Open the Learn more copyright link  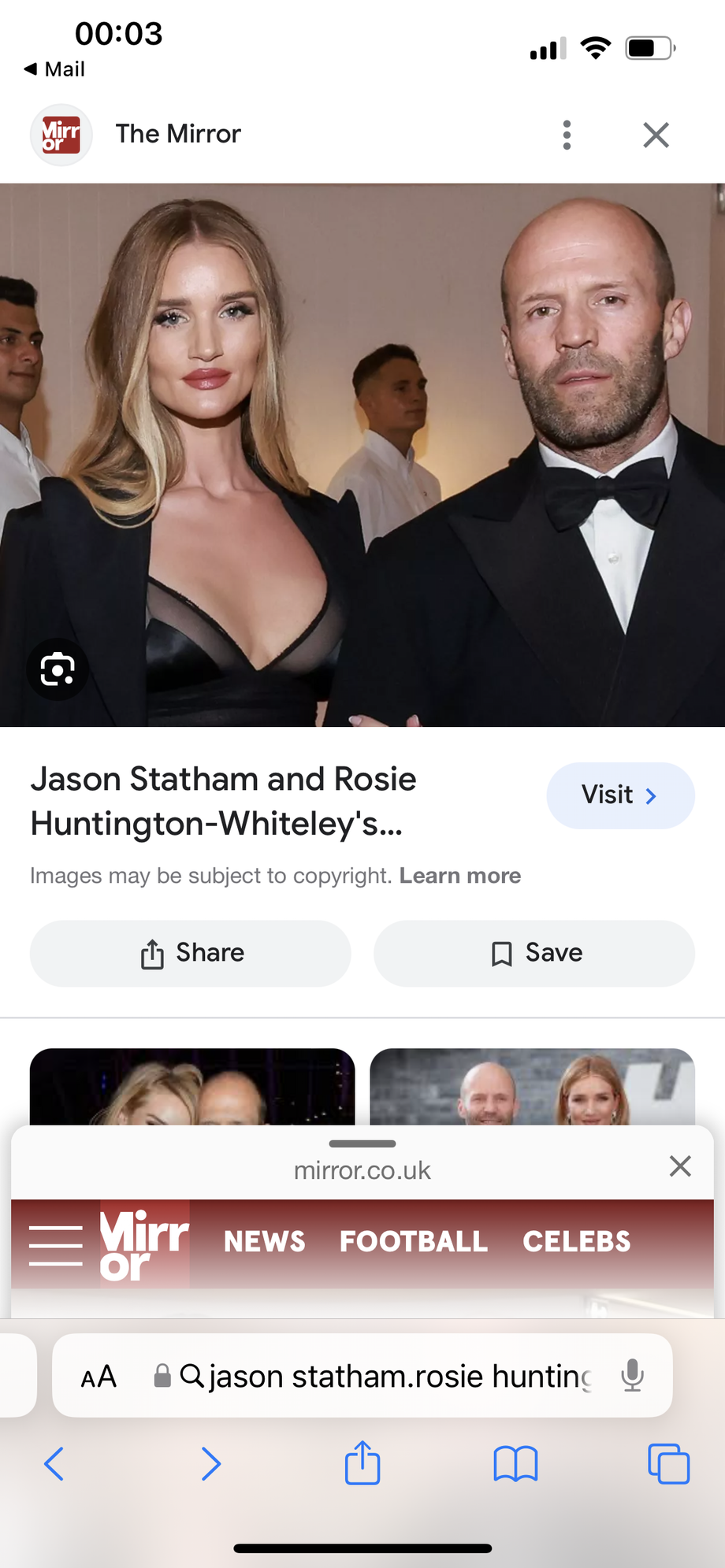(460, 876)
